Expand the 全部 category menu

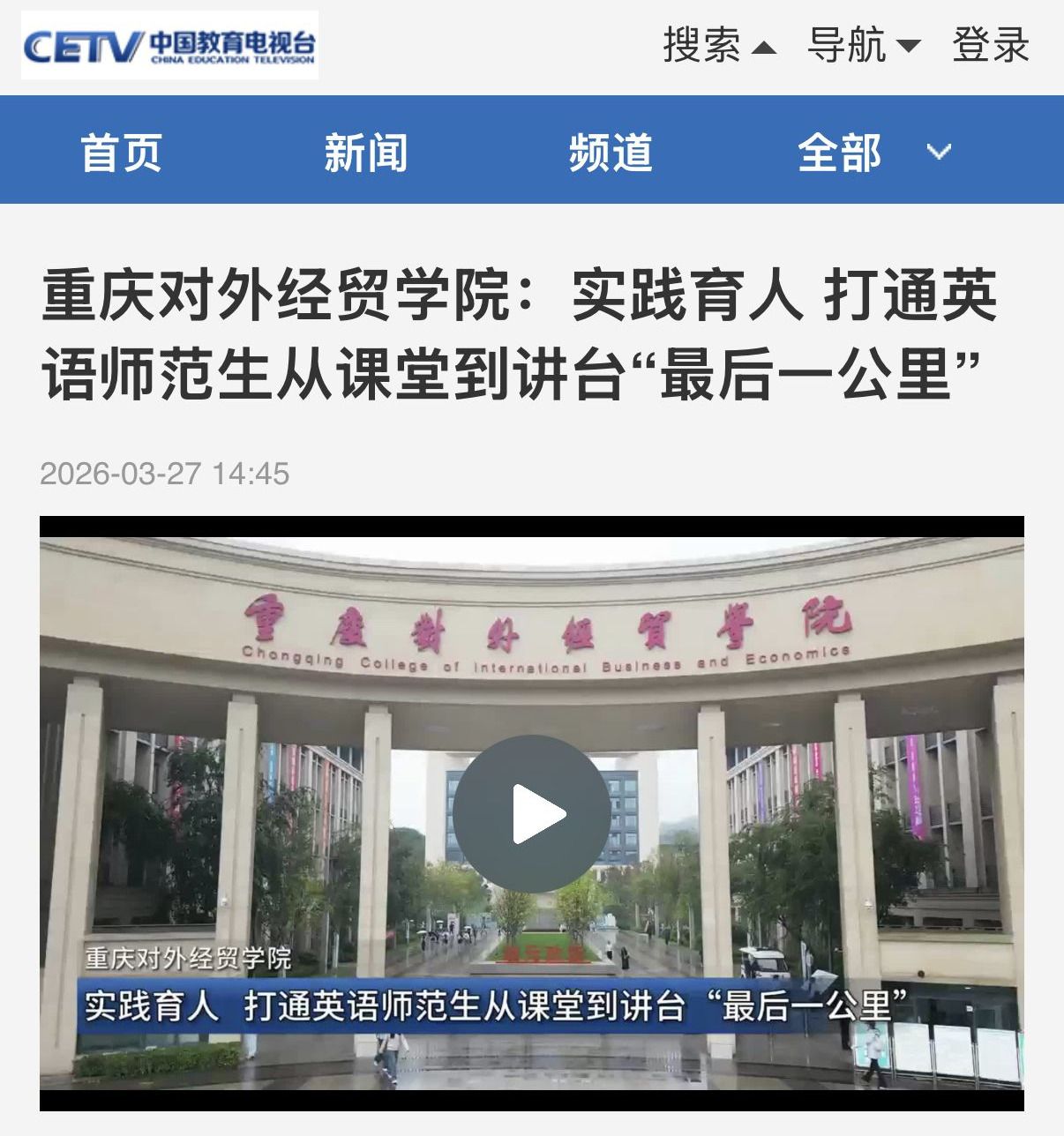pyautogui.click(x=872, y=153)
